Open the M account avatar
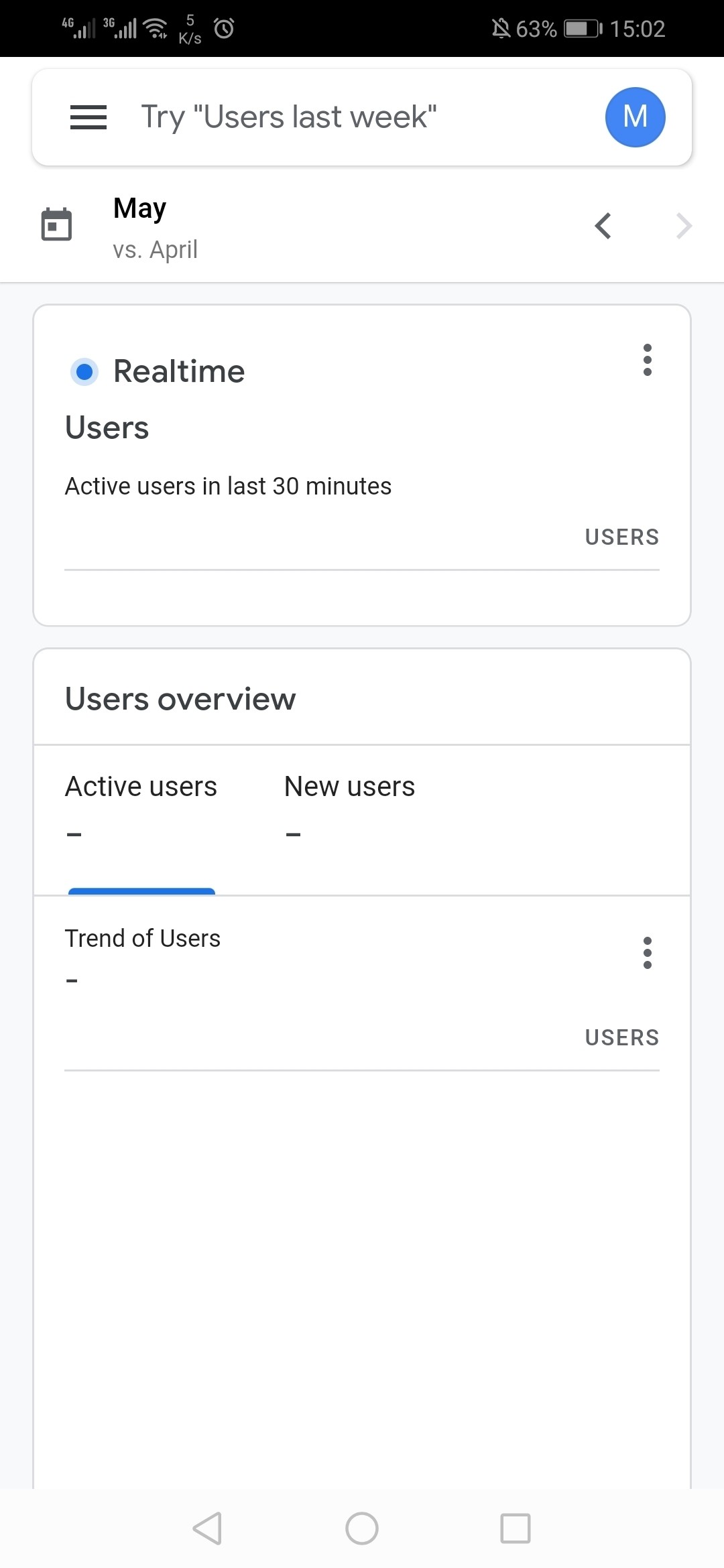 click(x=635, y=117)
